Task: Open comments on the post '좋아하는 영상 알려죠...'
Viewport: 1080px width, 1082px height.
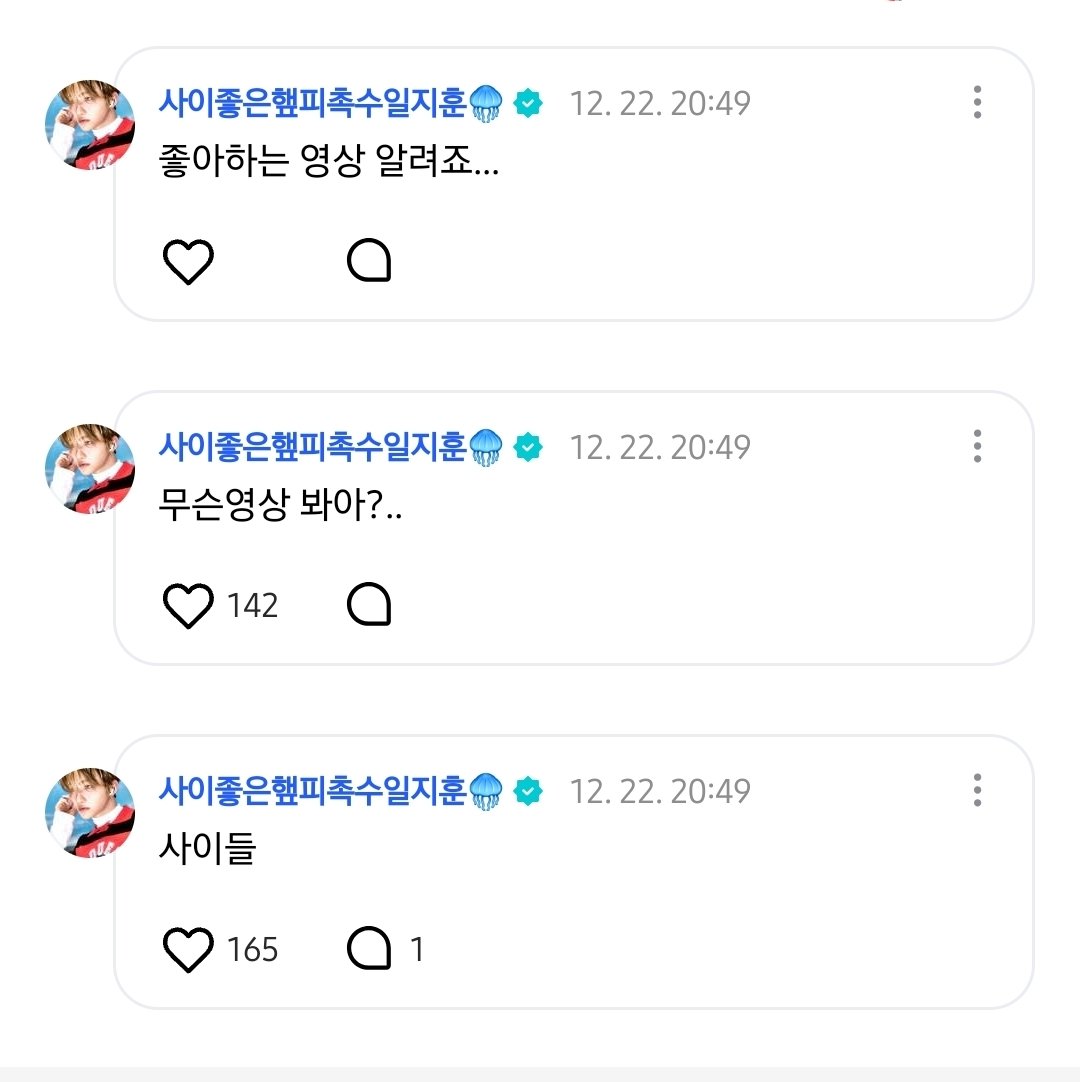Action: tap(368, 262)
